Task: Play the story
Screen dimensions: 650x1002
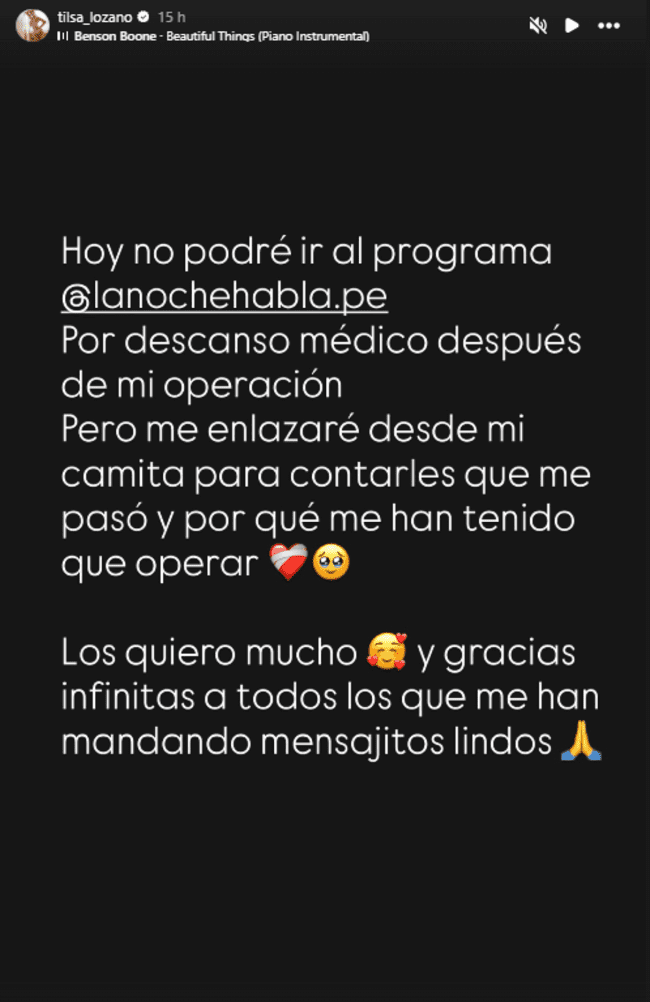Action: (x=572, y=26)
